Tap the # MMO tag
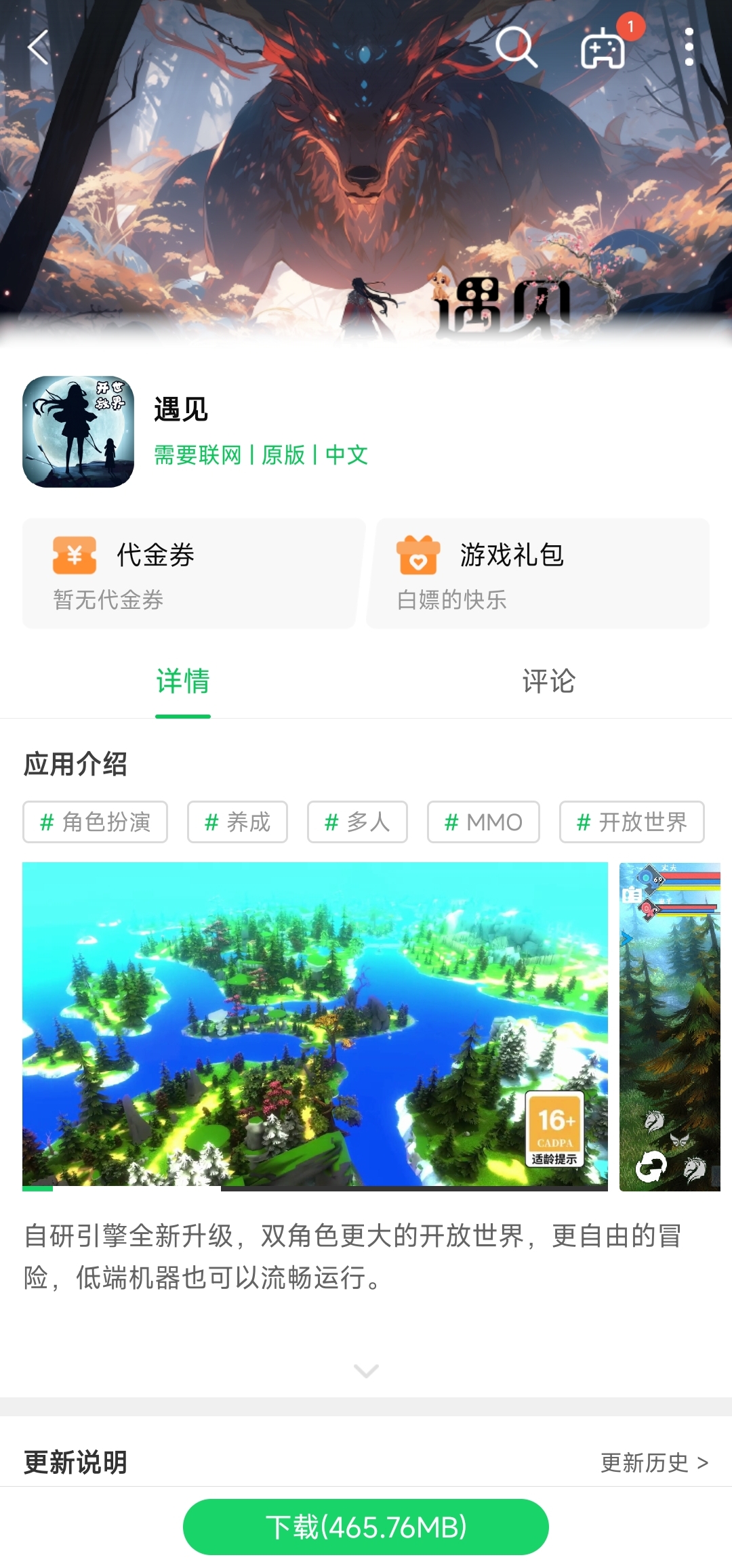Viewport: 732px width, 1568px height. tap(483, 822)
